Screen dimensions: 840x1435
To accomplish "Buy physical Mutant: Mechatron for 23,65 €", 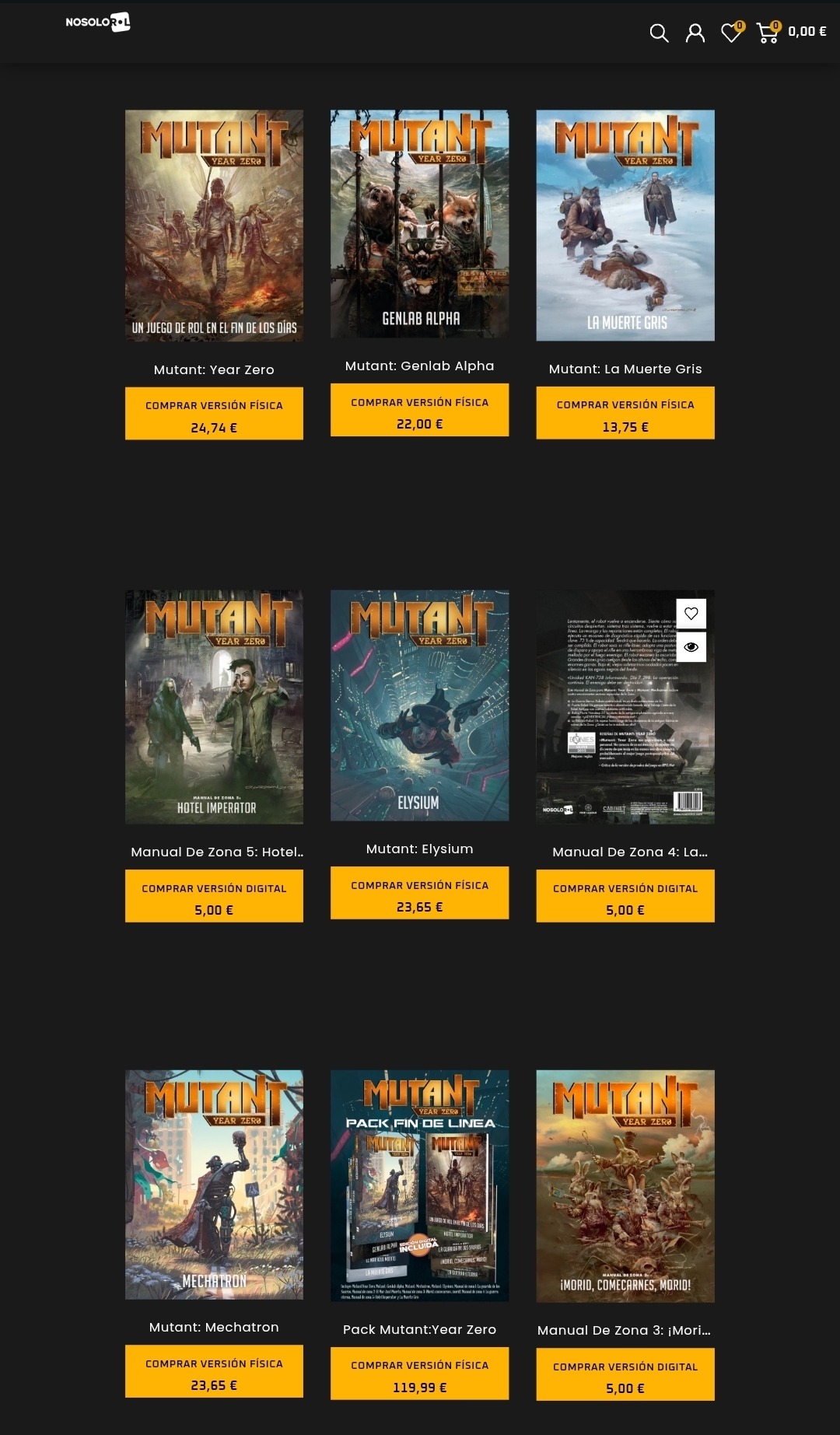I will tap(214, 1372).
